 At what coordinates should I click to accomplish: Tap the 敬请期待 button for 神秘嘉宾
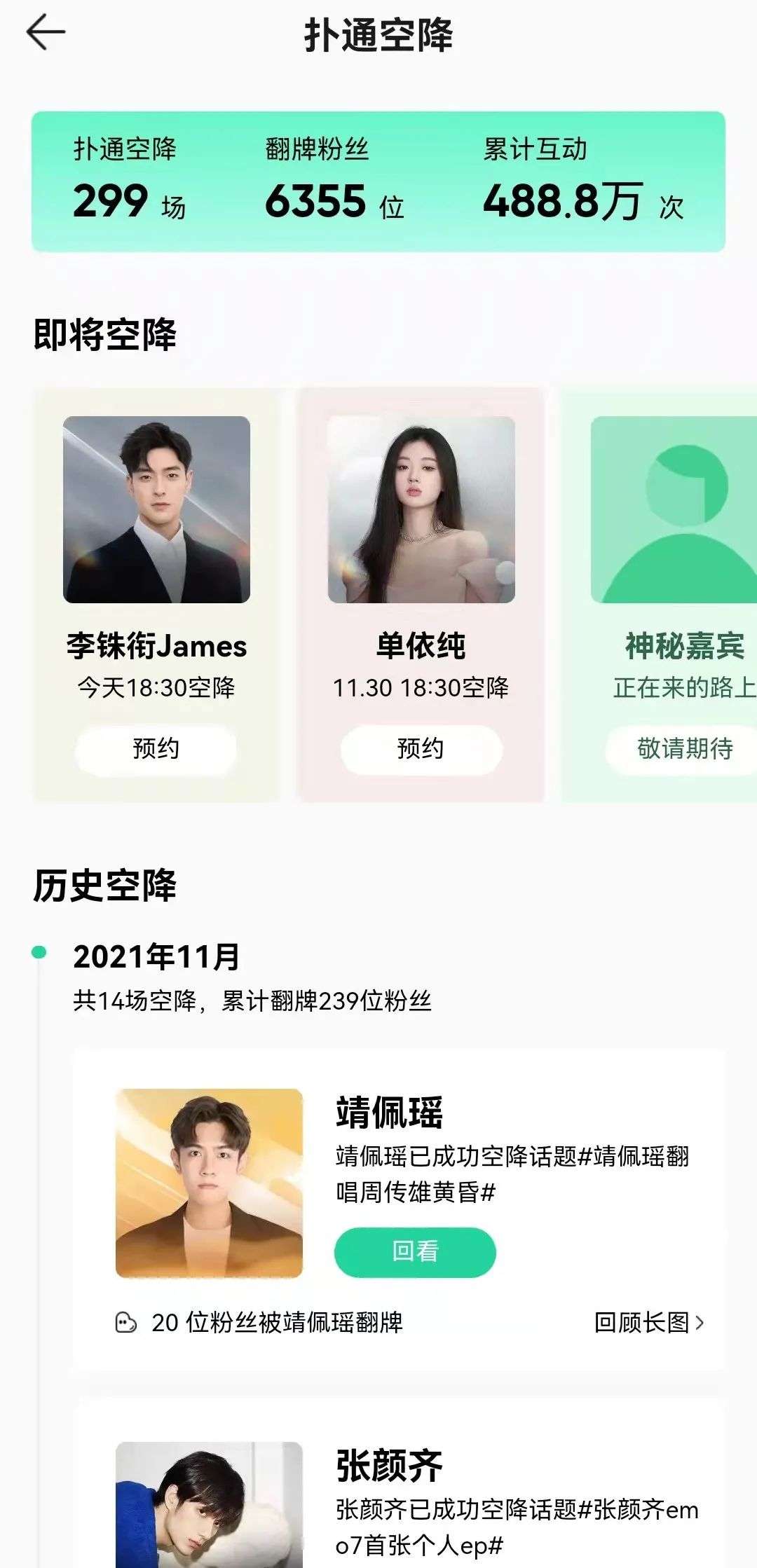coord(683,749)
